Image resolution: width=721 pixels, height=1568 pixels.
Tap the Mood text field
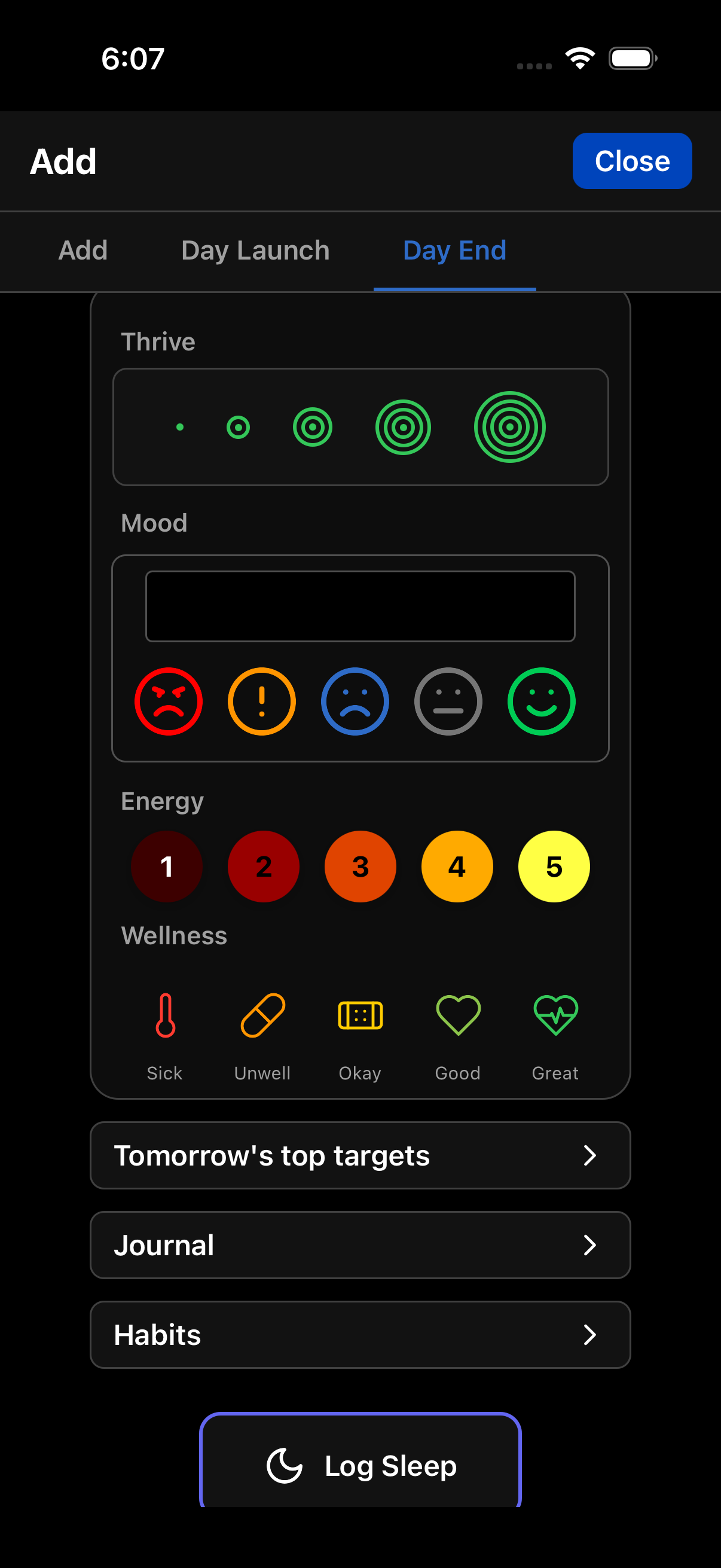(360, 606)
